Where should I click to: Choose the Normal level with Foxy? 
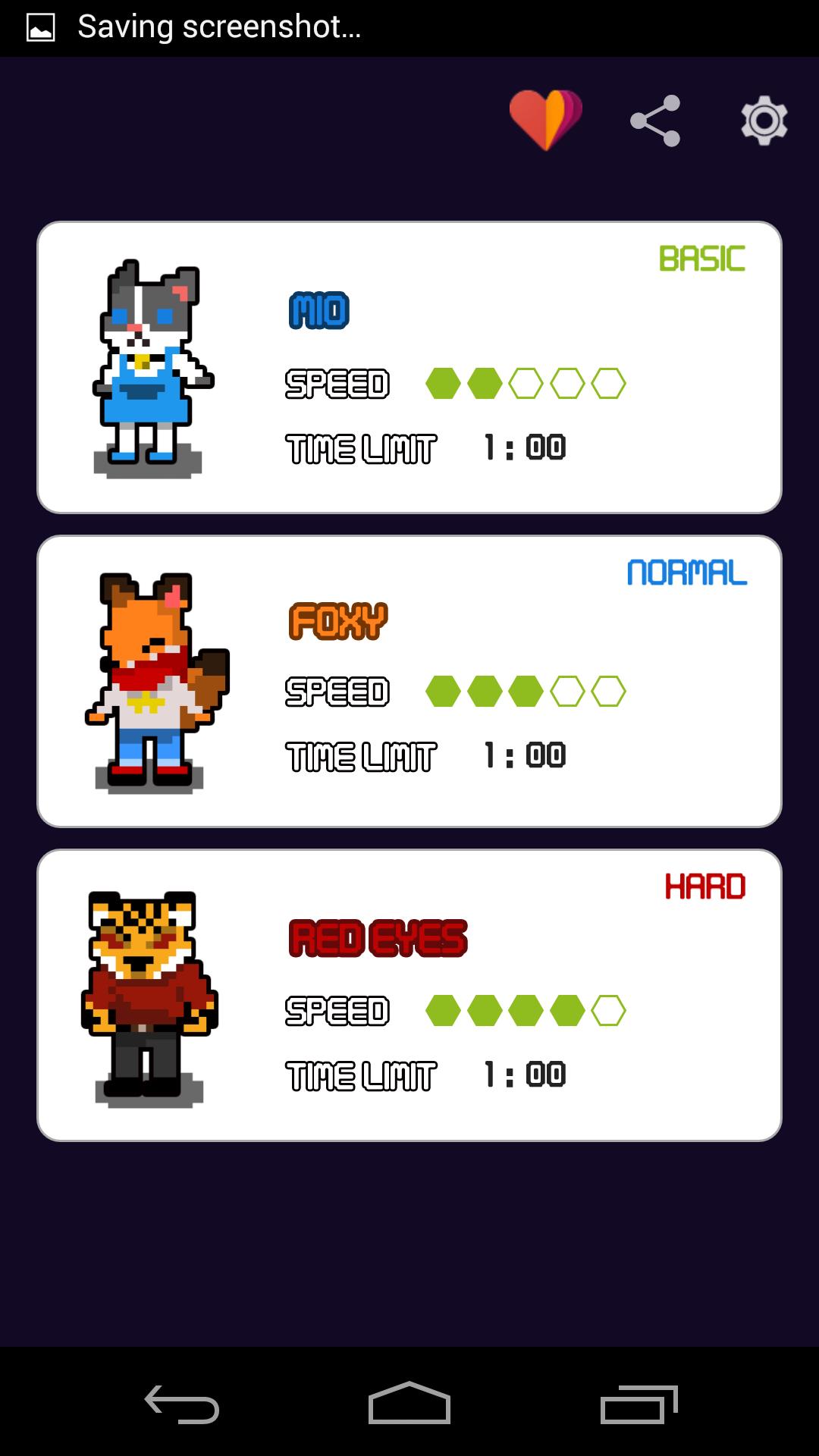[409, 681]
